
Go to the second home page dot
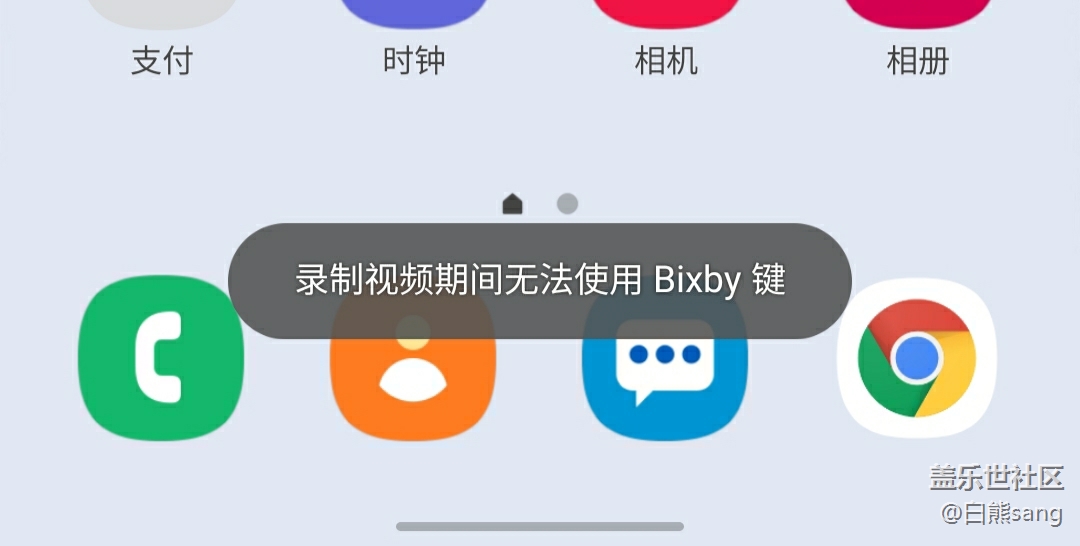click(567, 204)
